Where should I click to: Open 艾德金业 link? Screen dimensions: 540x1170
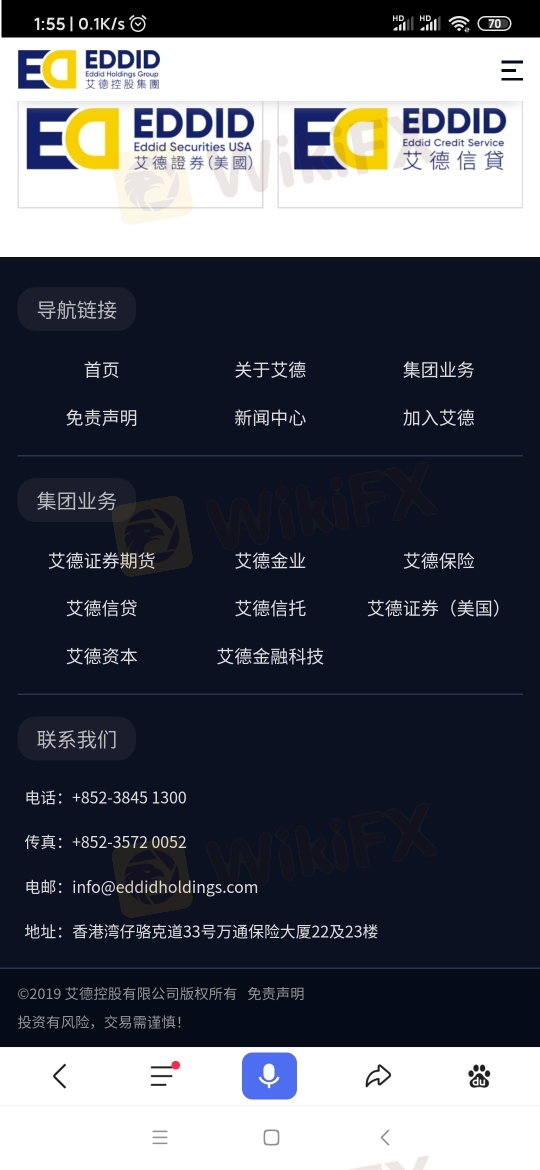coord(270,561)
